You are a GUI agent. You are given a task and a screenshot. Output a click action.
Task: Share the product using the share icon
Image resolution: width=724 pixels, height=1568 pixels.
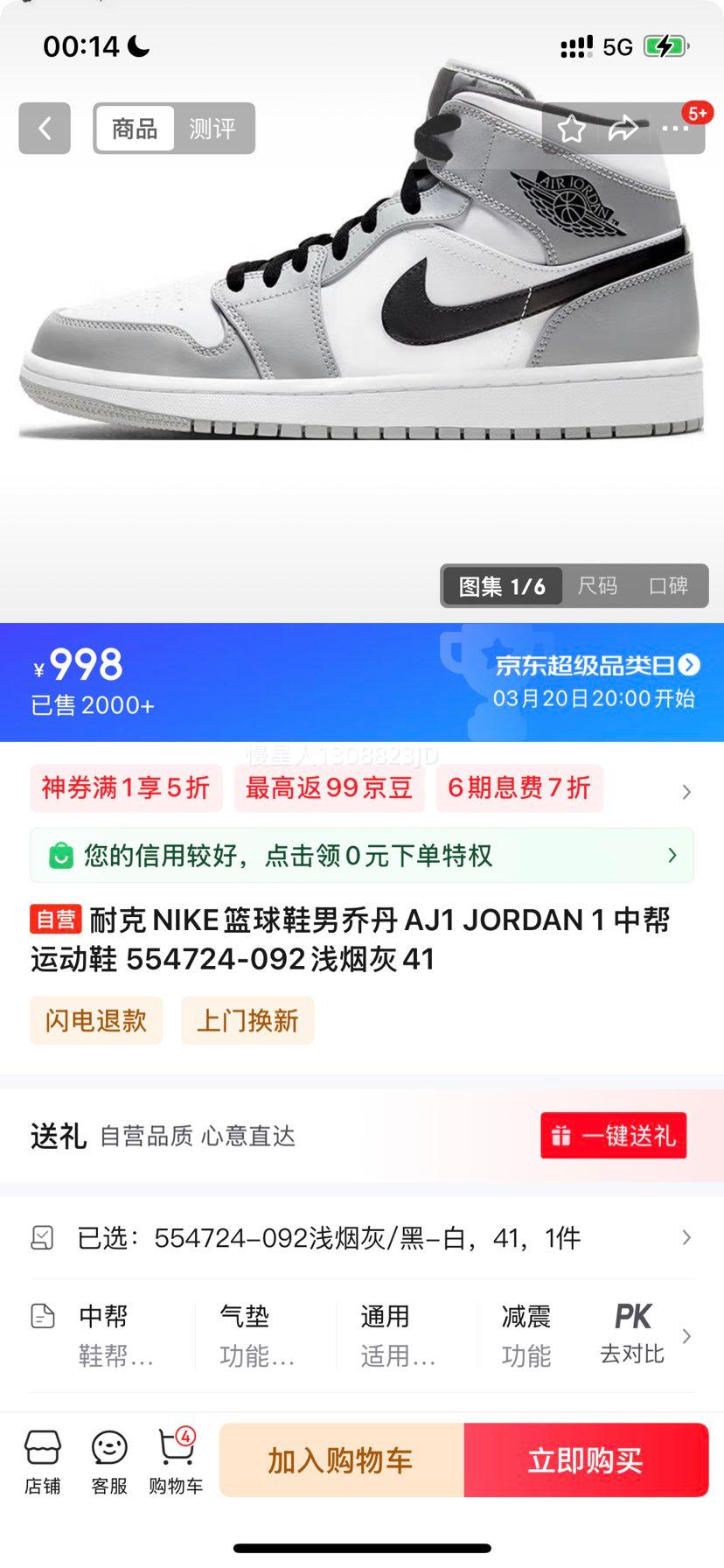click(624, 128)
